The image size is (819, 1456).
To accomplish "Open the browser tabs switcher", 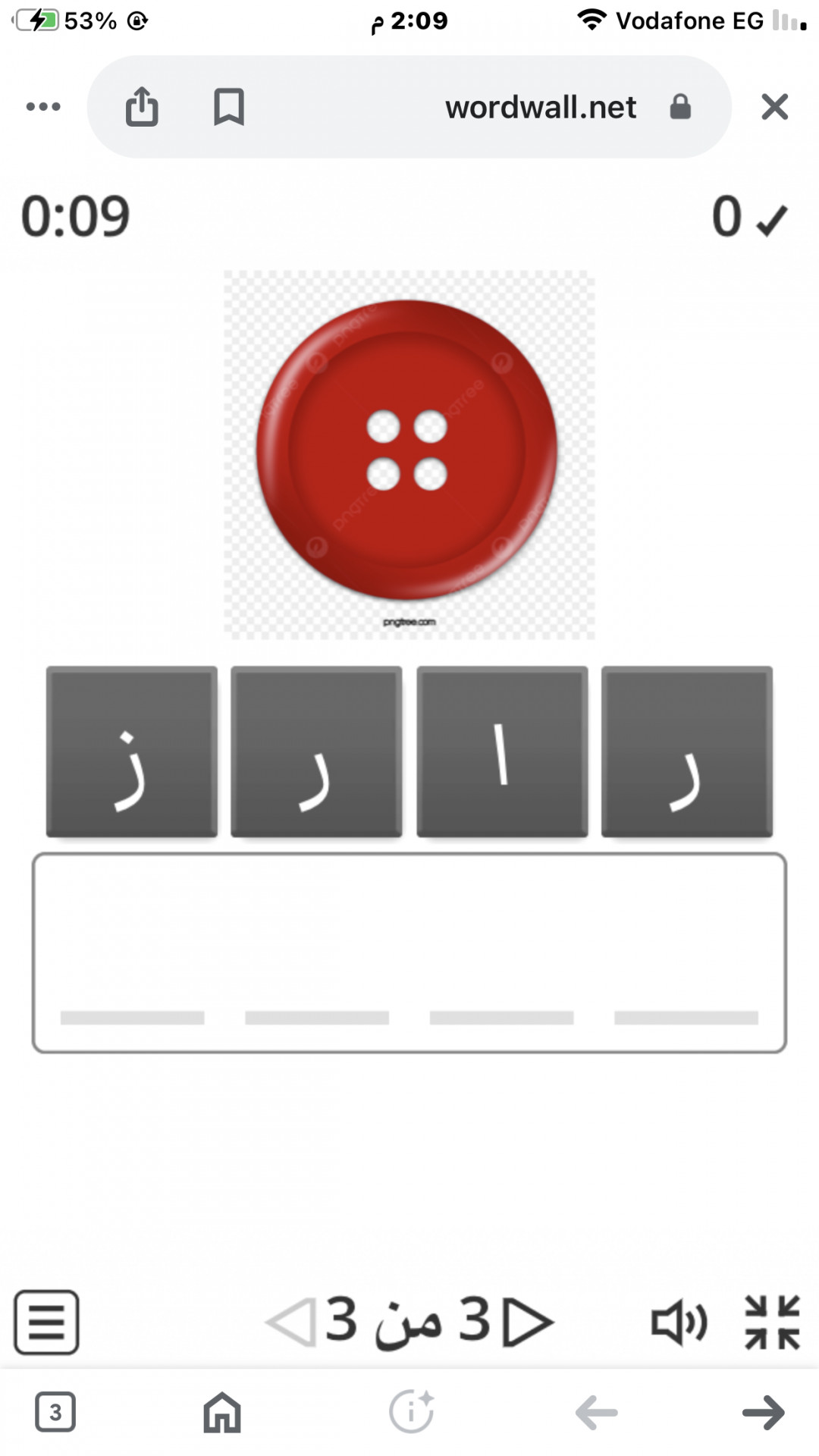I will [55, 1412].
